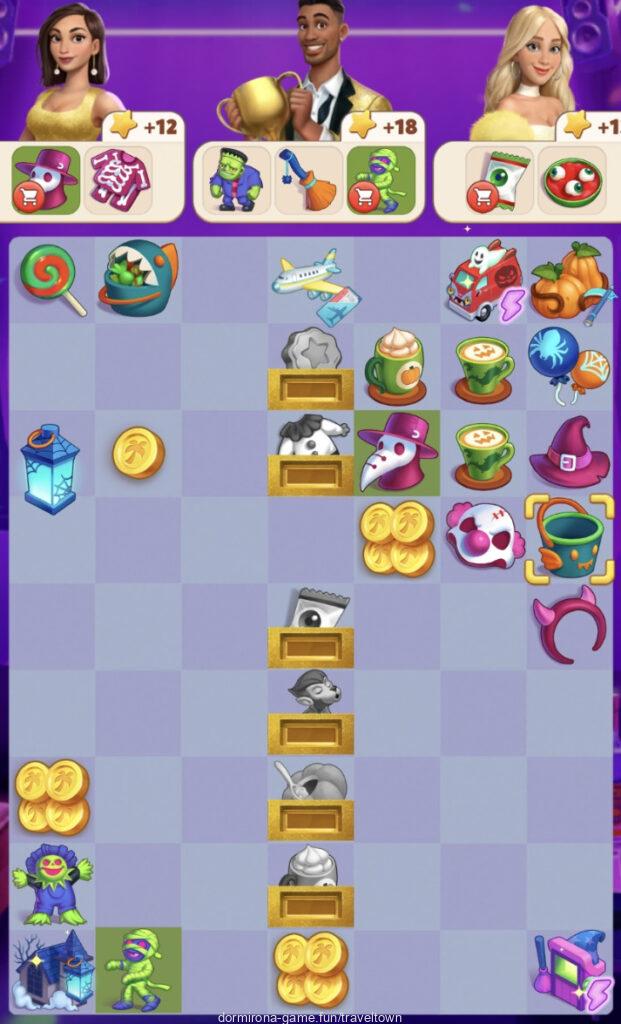Tap the haunted house generator

[x=52, y=968]
